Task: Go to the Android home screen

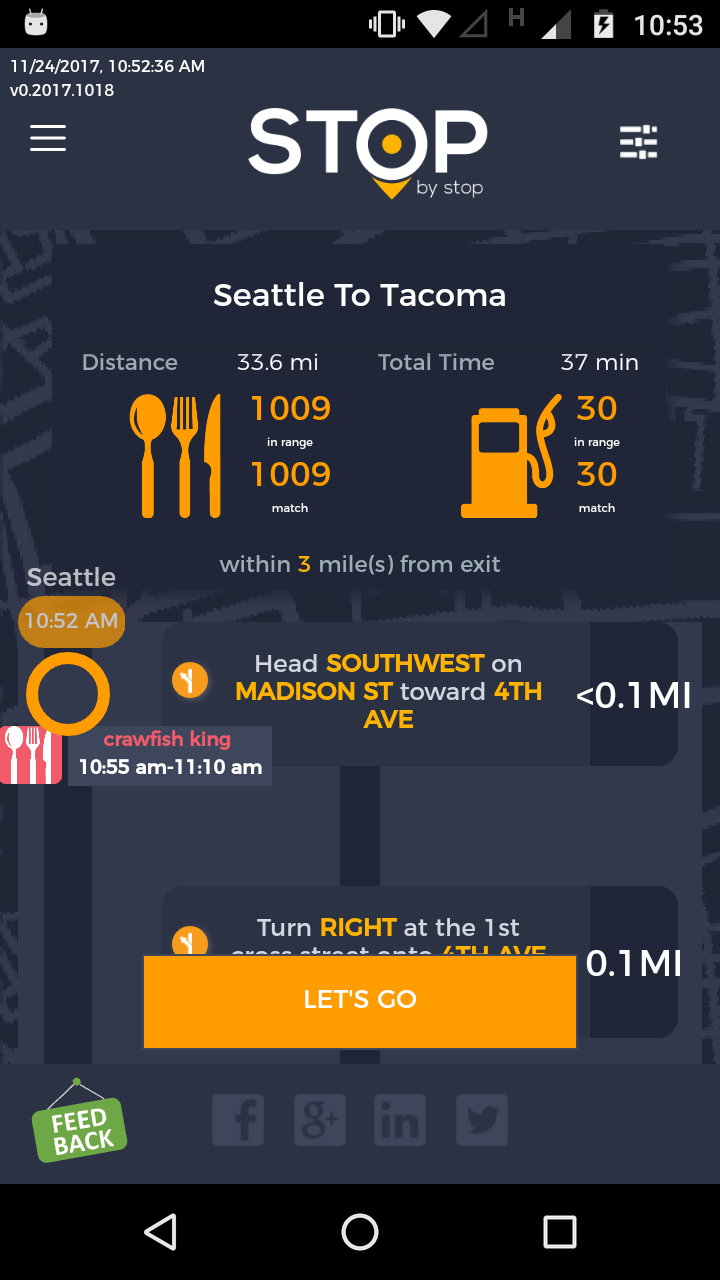Action: point(360,1232)
